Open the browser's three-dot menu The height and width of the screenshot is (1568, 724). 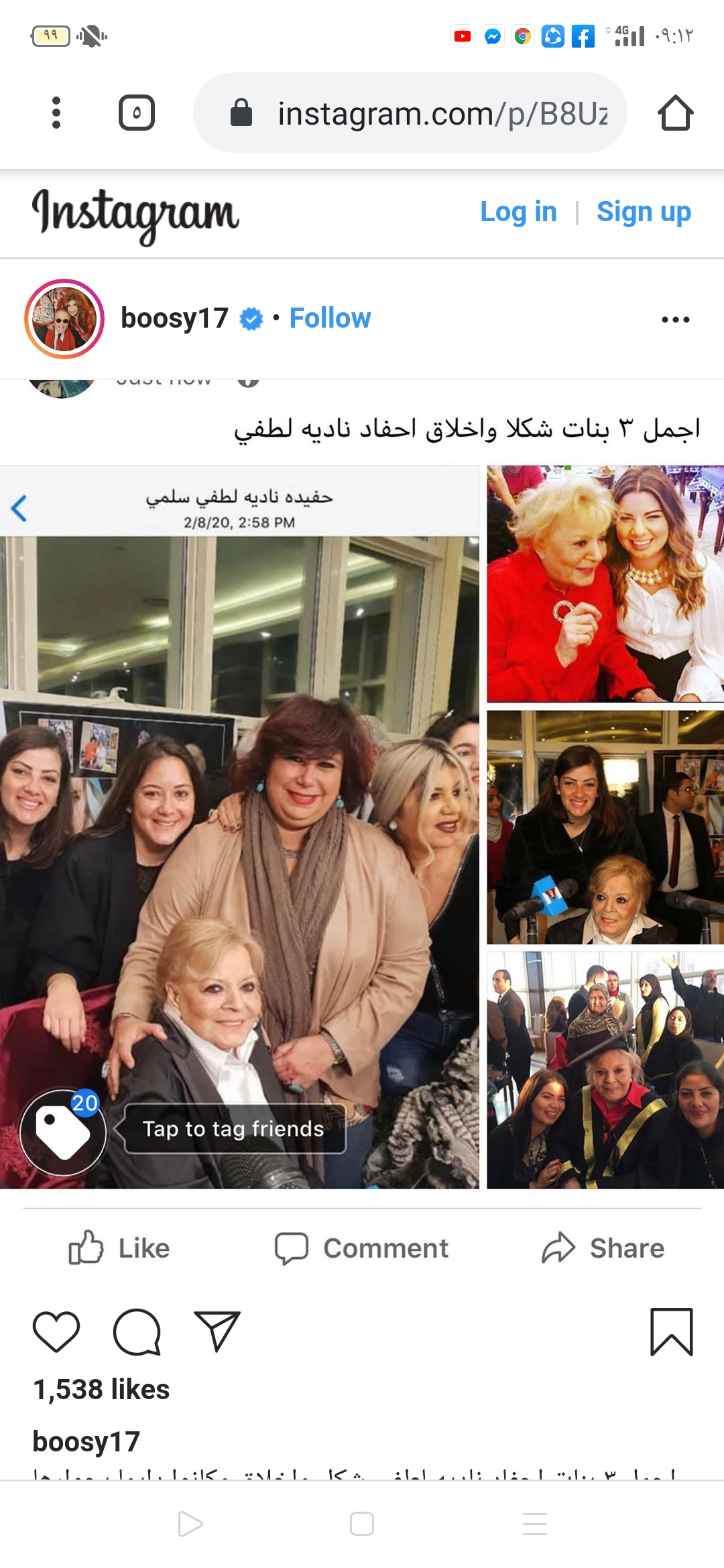(x=56, y=113)
